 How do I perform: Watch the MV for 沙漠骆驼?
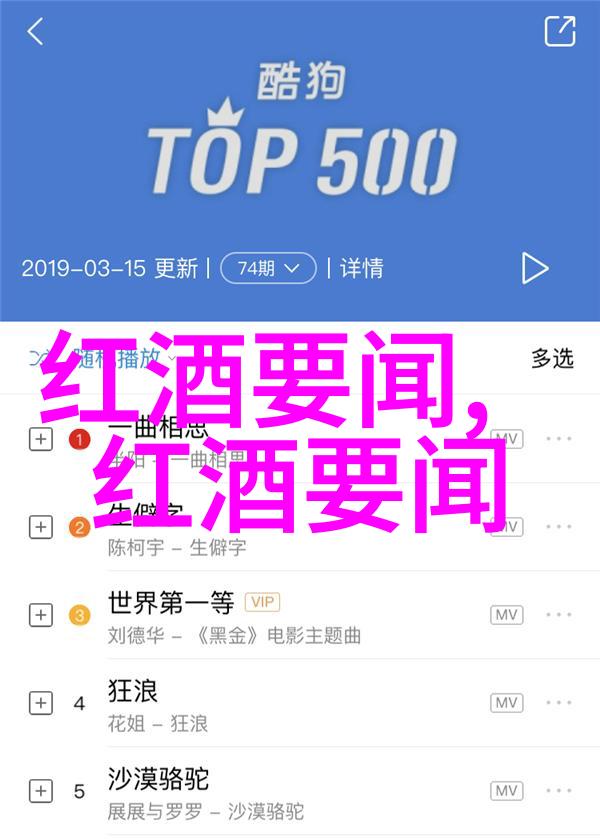click(x=507, y=791)
